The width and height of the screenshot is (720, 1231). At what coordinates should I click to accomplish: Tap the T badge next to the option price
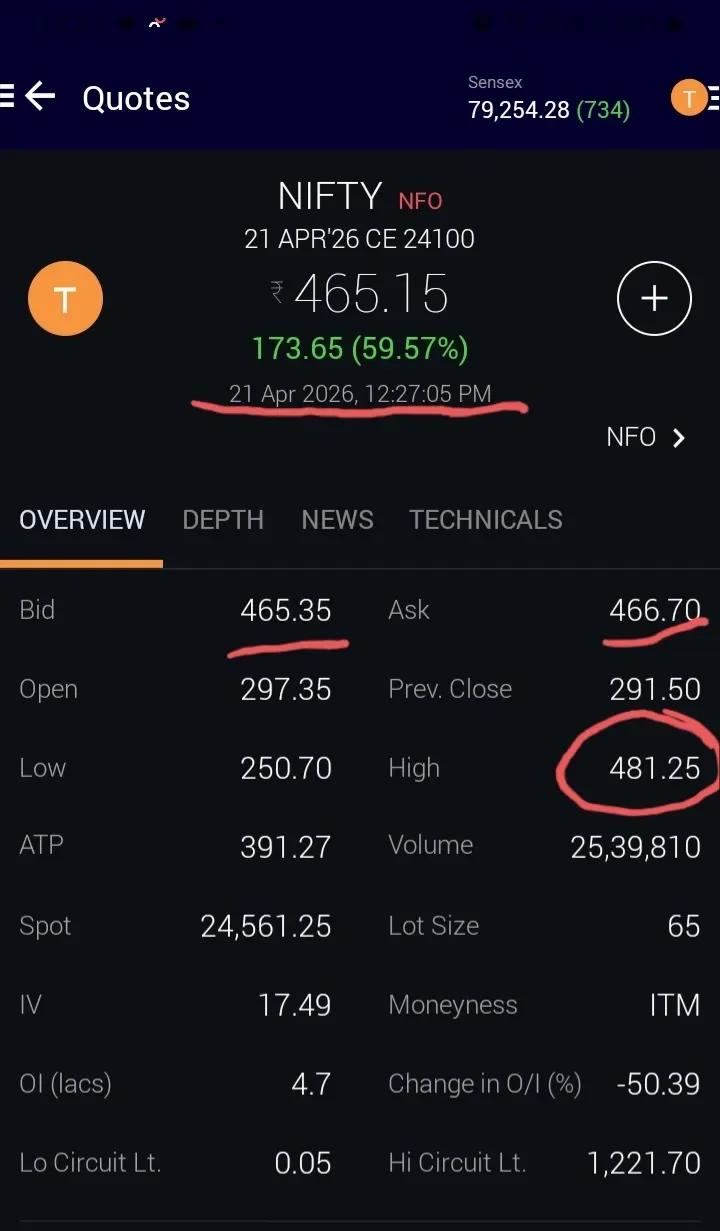pyautogui.click(x=65, y=298)
